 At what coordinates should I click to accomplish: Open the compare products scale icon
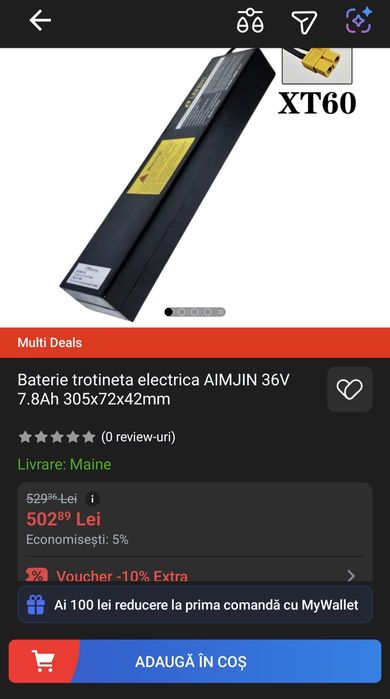pos(250,21)
